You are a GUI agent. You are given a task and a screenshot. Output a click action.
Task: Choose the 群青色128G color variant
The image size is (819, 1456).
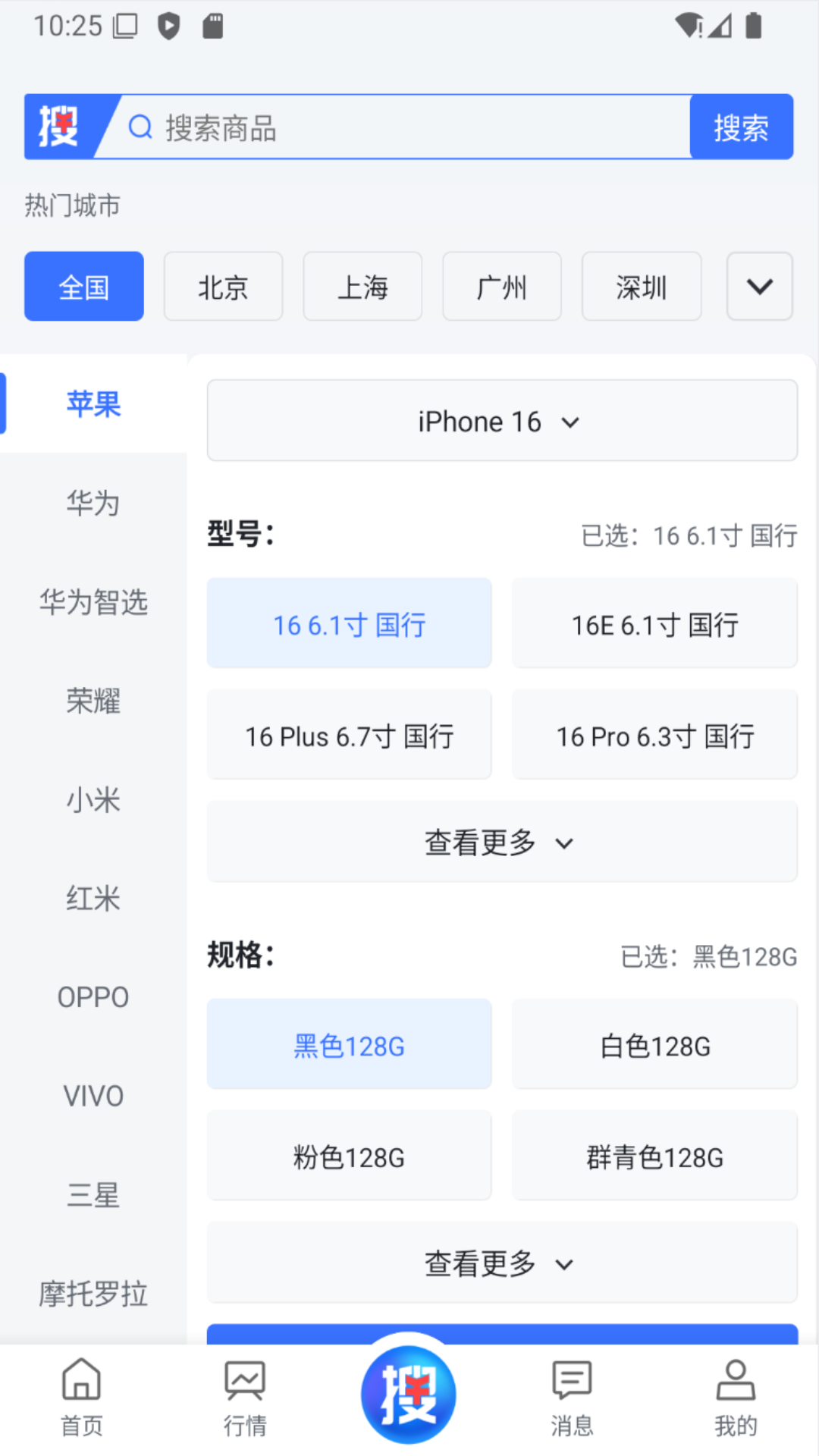click(654, 1156)
